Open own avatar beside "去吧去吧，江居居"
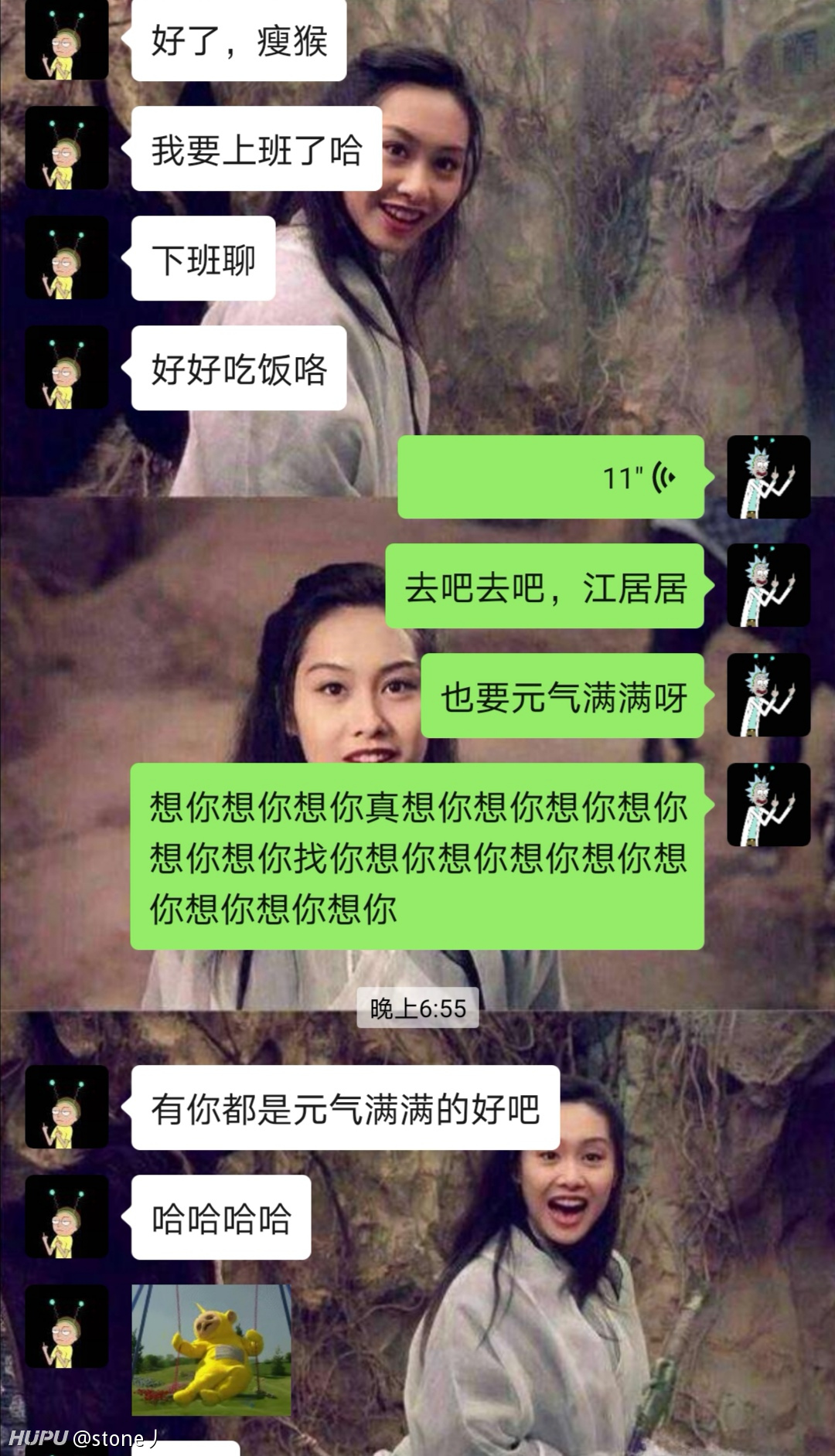 click(769, 586)
